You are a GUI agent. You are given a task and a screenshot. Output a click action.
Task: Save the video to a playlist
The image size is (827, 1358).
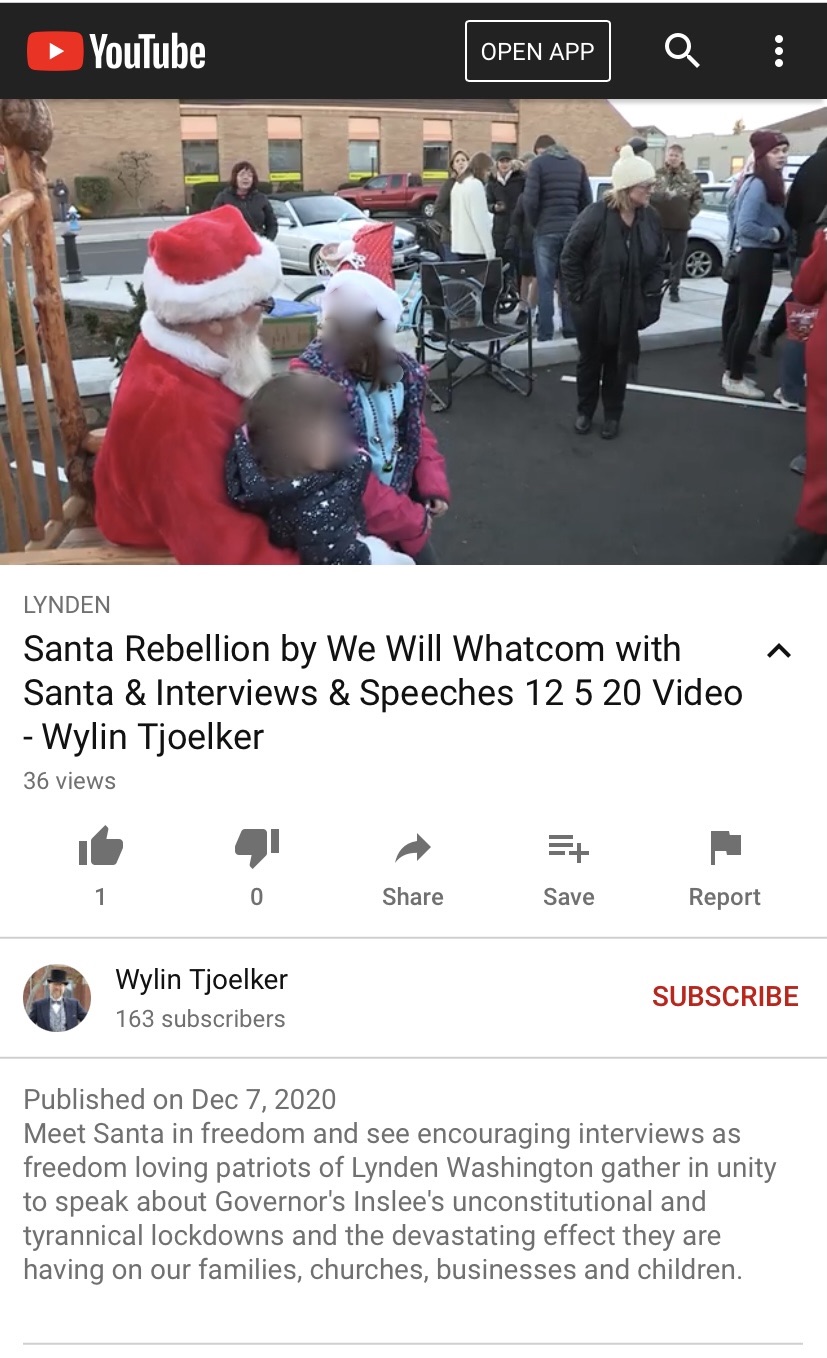click(x=568, y=865)
